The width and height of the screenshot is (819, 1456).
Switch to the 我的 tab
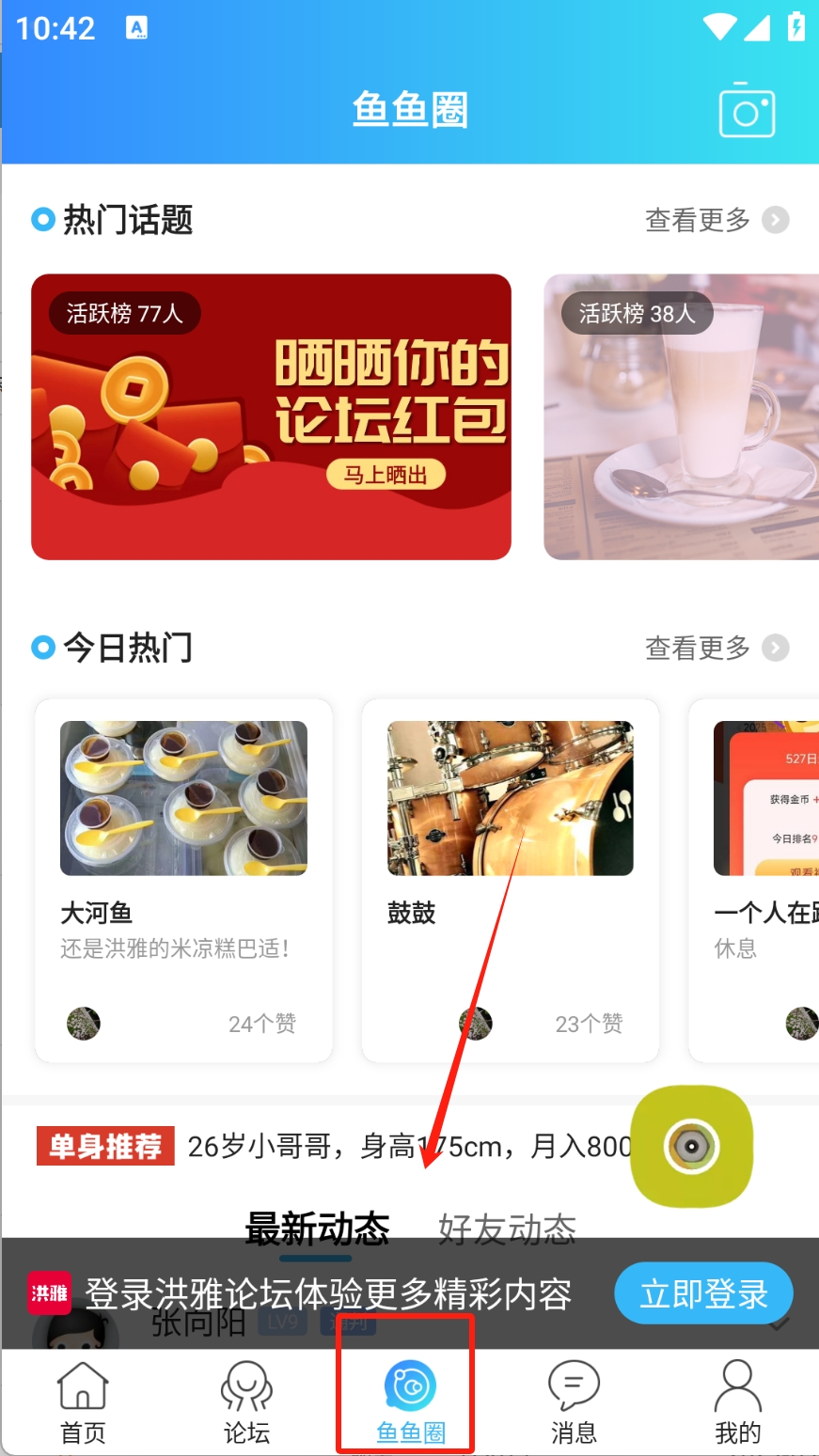pyautogui.click(x=737, y=1402)
